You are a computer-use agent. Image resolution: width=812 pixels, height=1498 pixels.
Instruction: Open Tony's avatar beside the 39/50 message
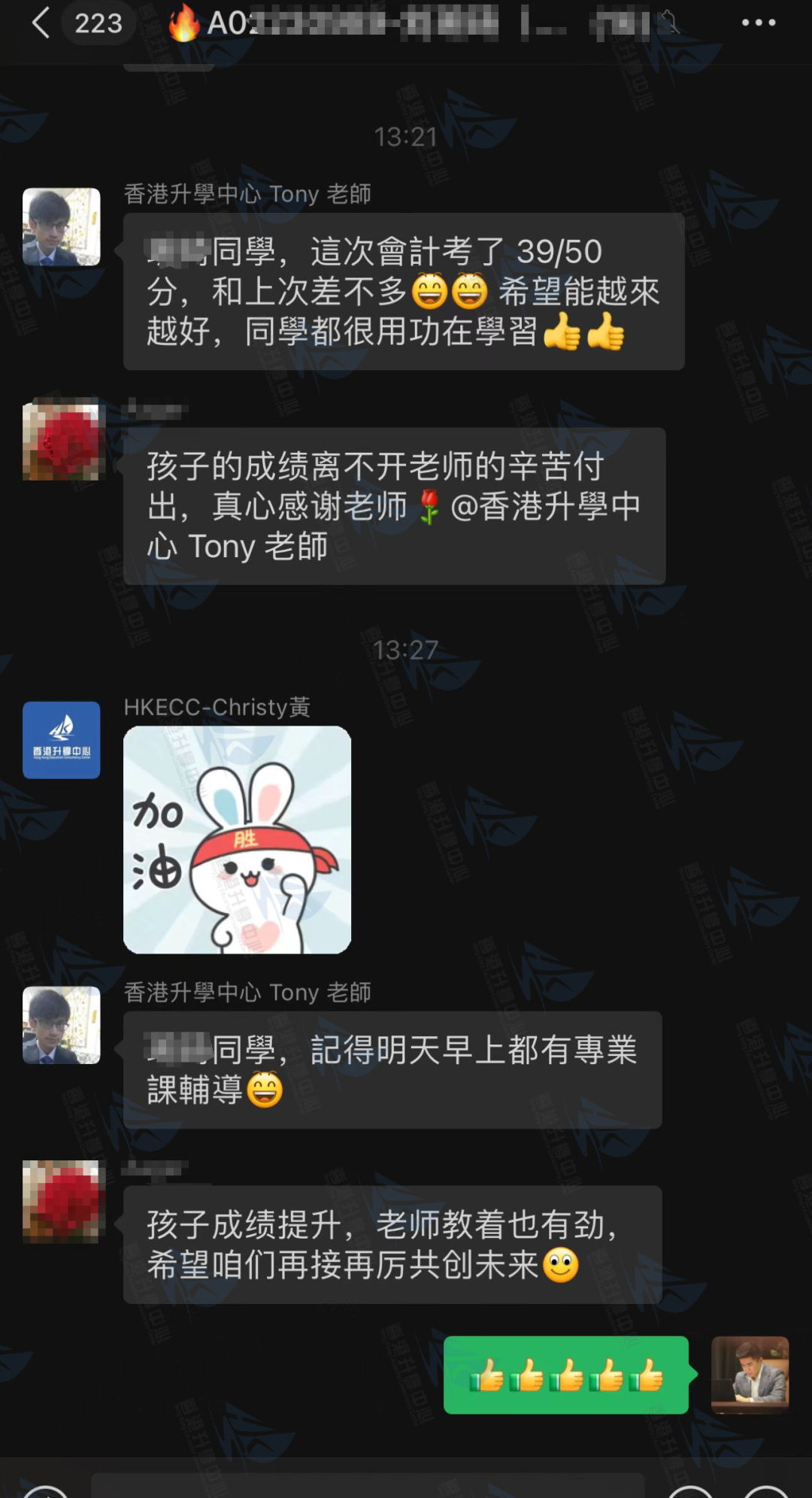(x=61, y=226)
